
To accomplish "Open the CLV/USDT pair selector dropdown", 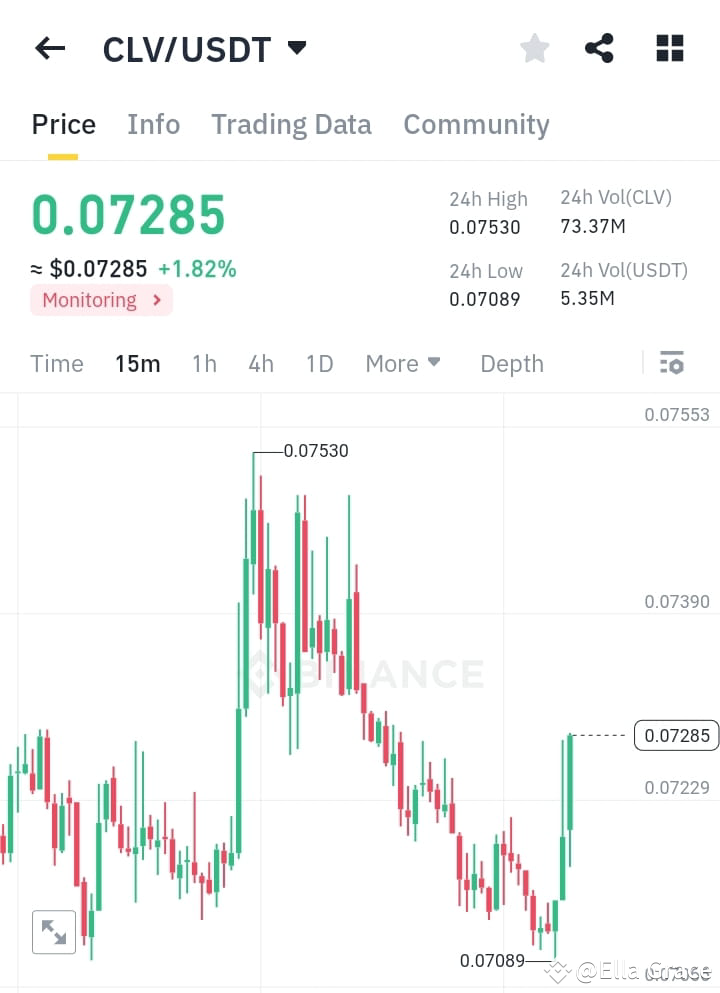I will coord(296,47).
